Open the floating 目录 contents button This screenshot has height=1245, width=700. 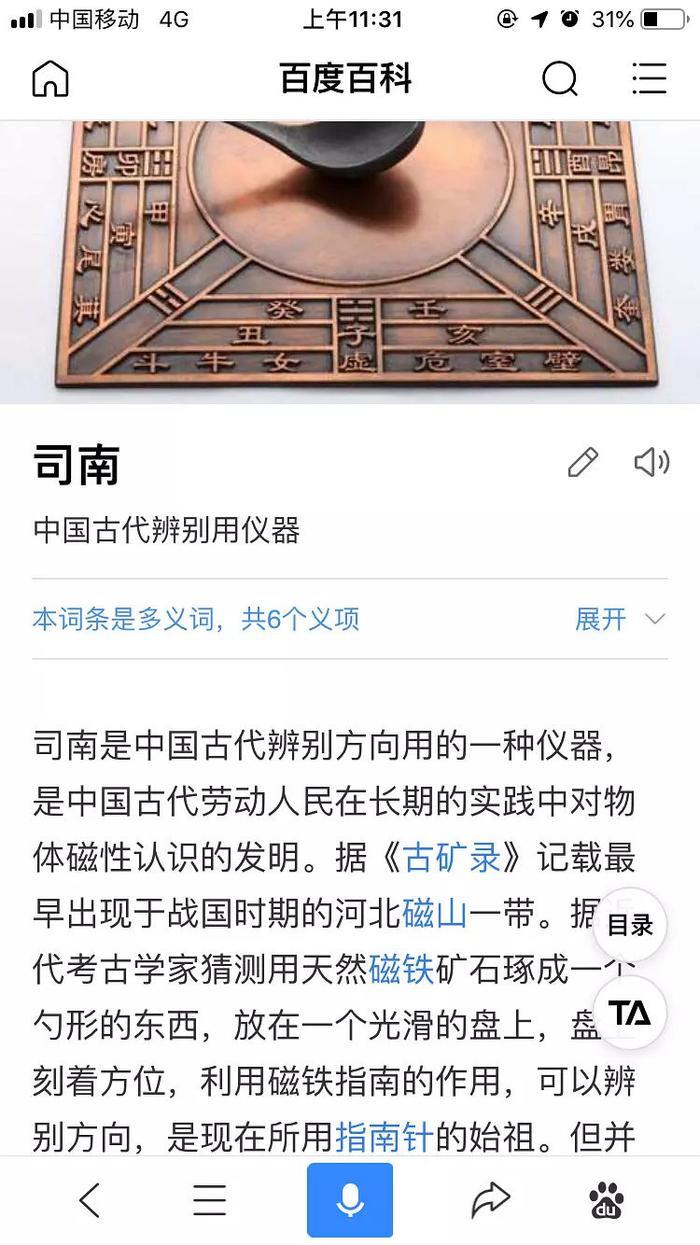pyautogui.click(x=630, y=925)
